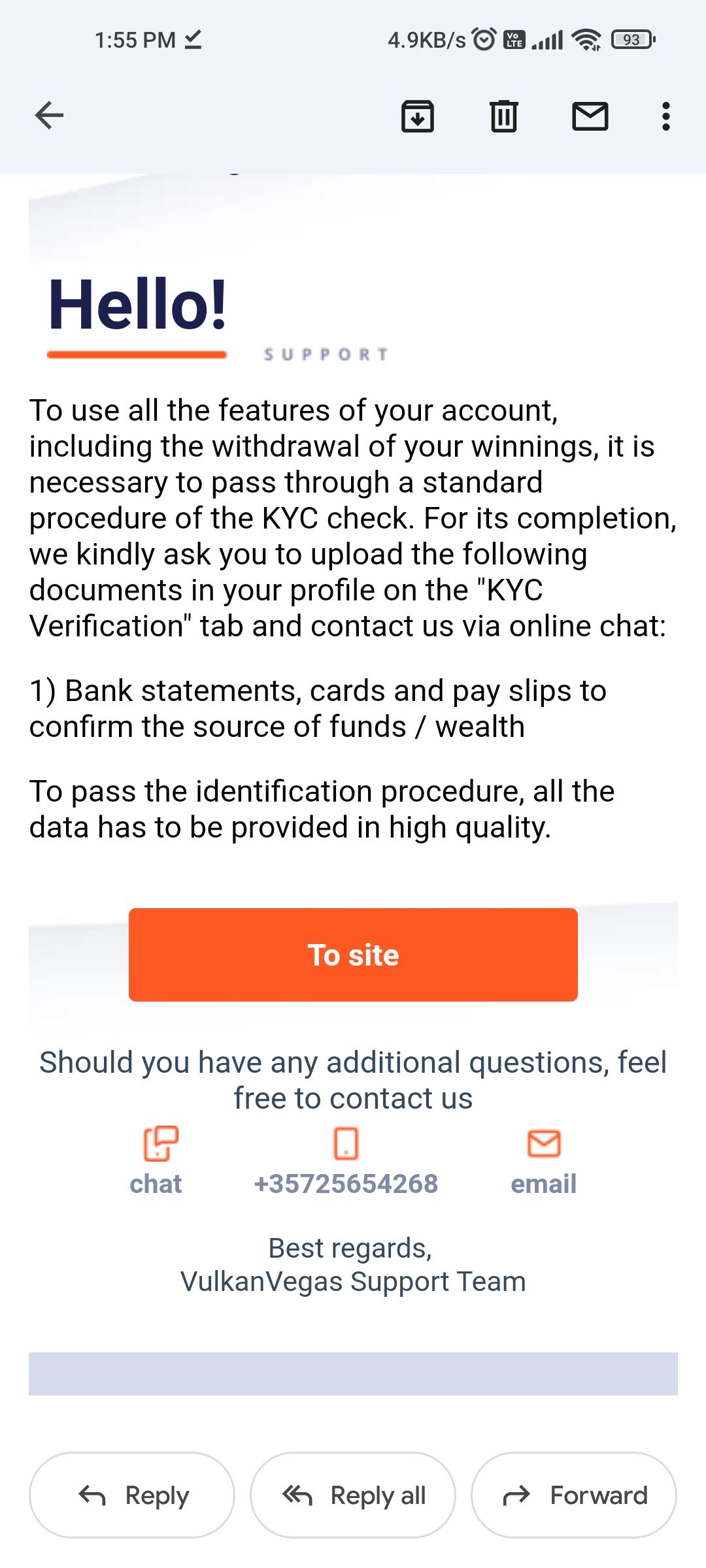Tap the orange To site button
The width and height of the screenshot is (706, 1568).
click(x=353, y=955)
